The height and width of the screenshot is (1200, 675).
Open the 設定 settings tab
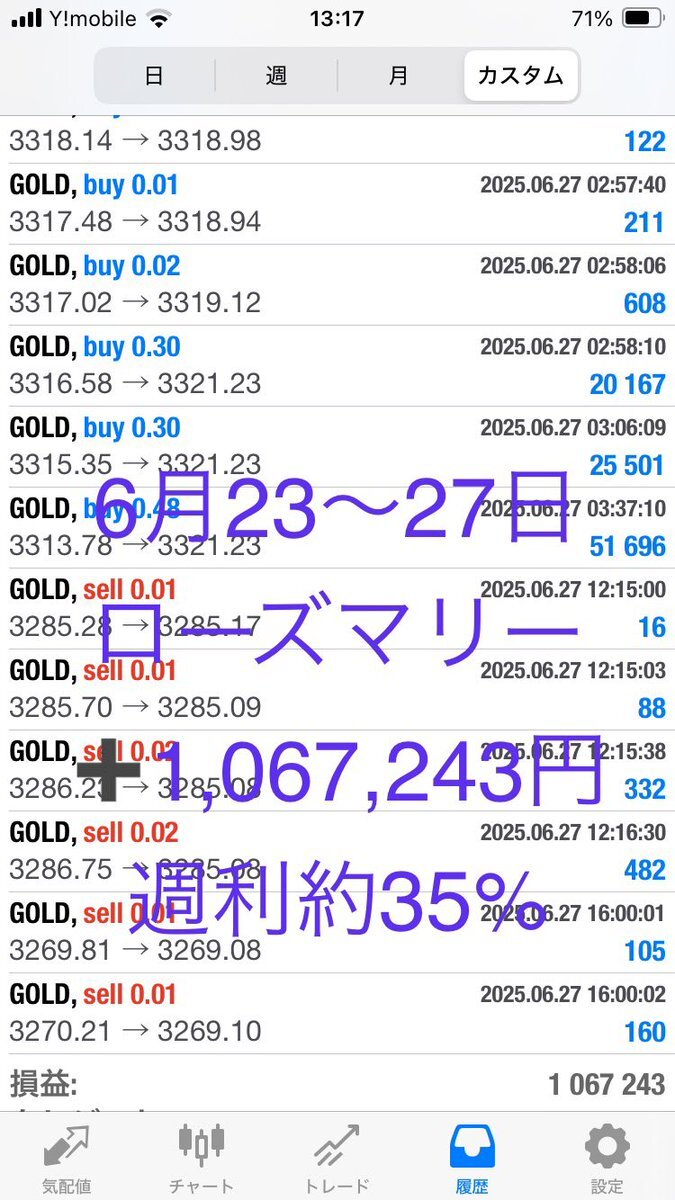coord(606,1157)
